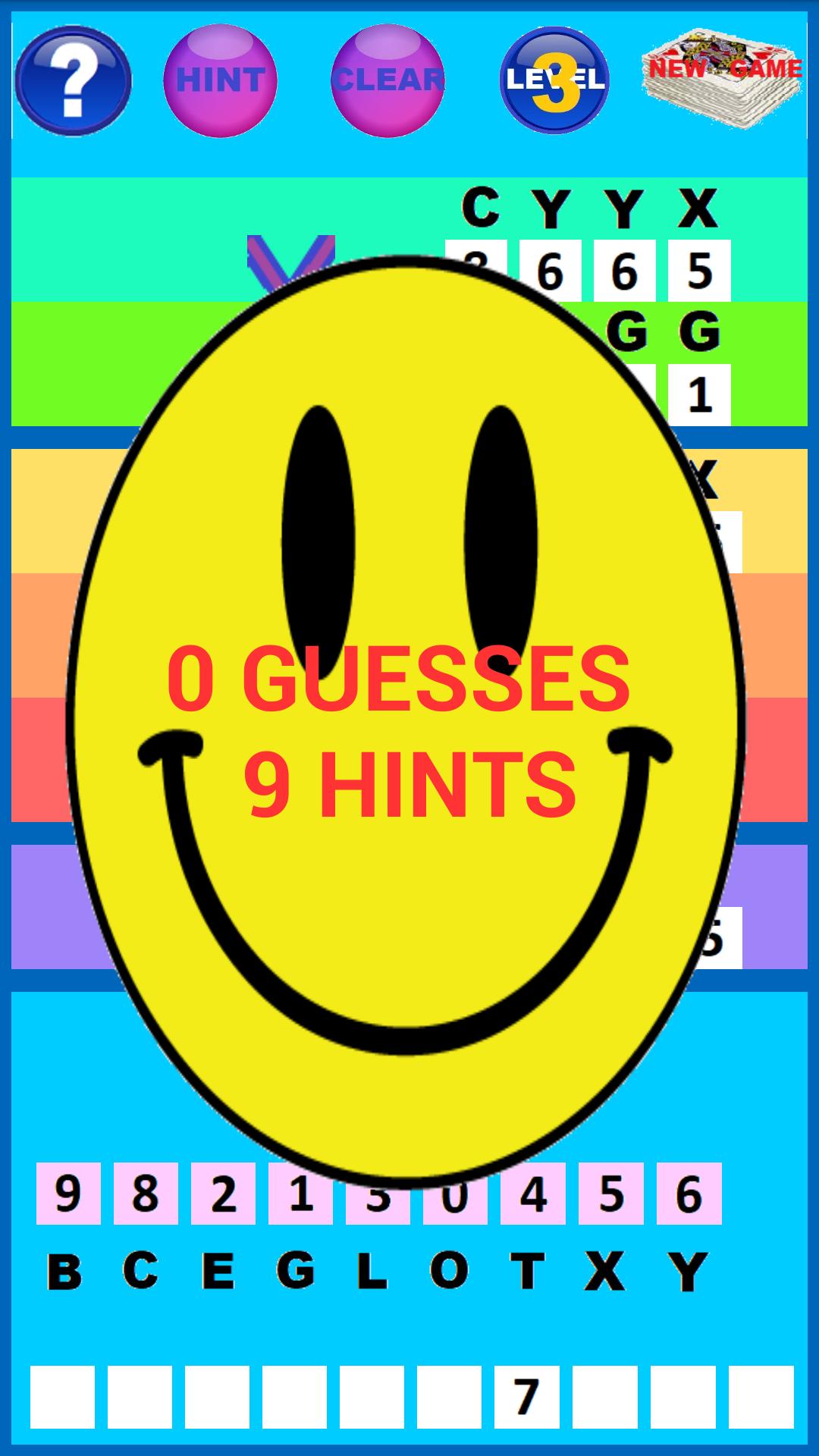Tap the CLEAR button
The image size is (819, 1456).
pos(388,80)
